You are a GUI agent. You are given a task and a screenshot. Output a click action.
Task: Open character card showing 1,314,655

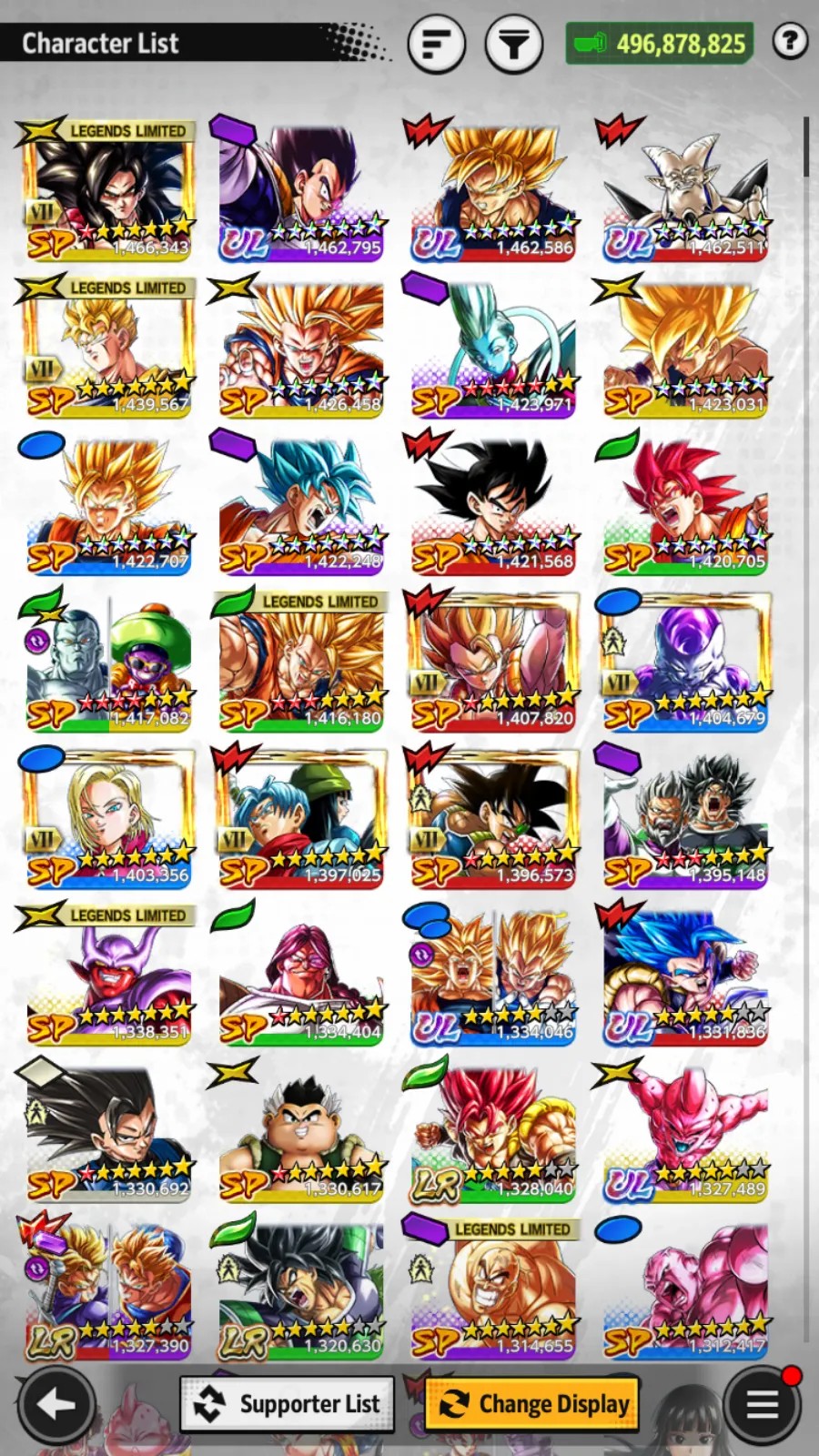click(492, 1288)
